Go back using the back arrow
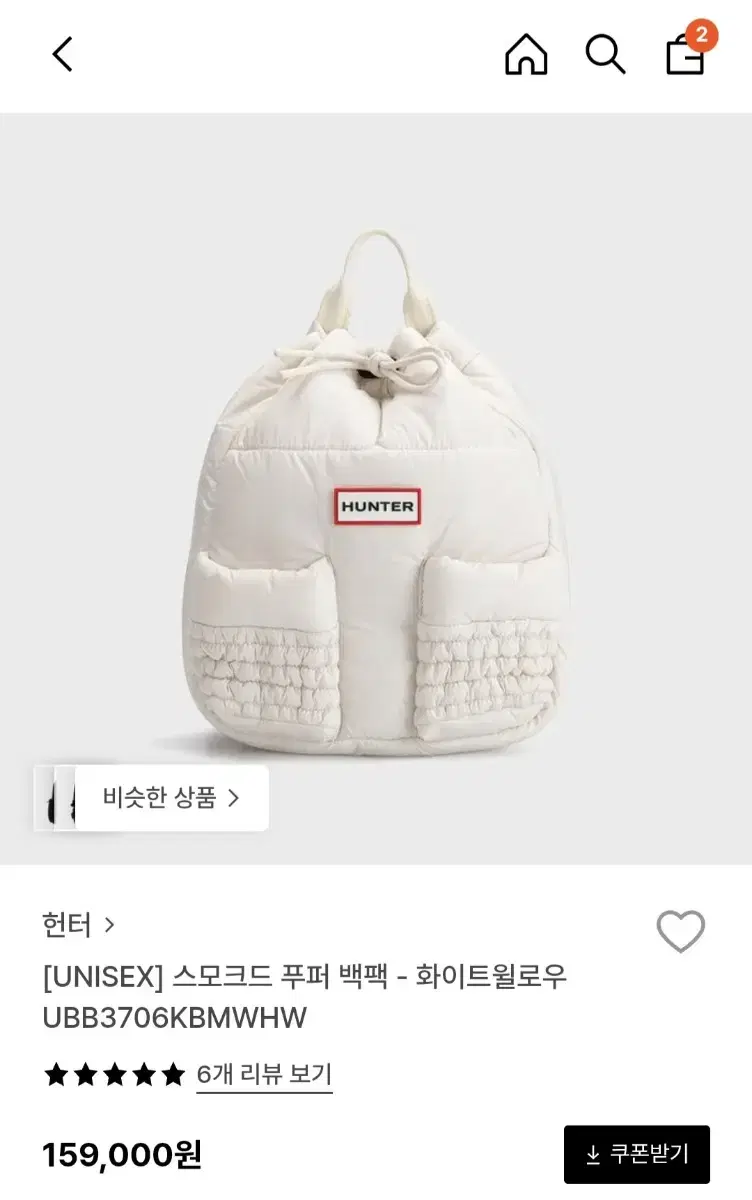 [62, 55]
